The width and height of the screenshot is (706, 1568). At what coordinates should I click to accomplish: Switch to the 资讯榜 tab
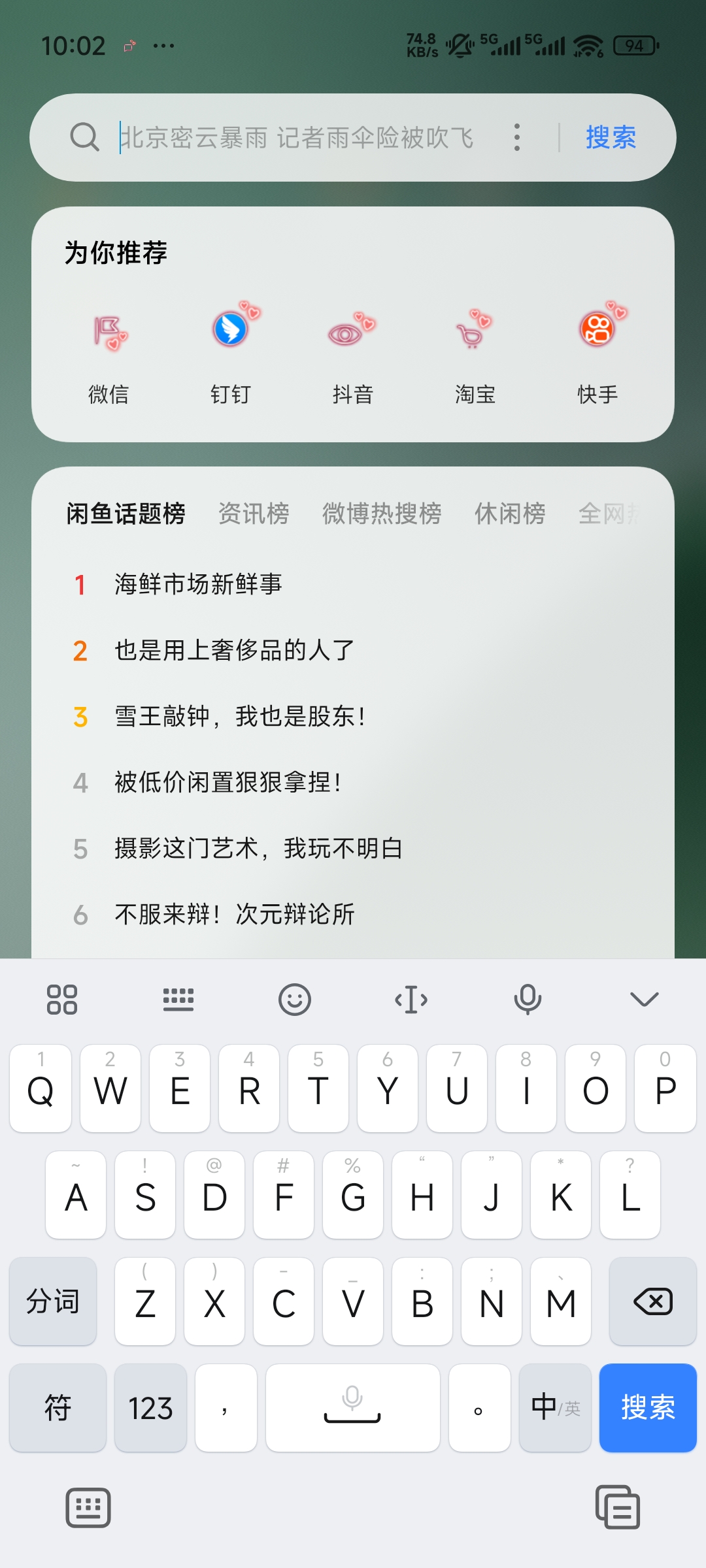click(x=254, y=514)
